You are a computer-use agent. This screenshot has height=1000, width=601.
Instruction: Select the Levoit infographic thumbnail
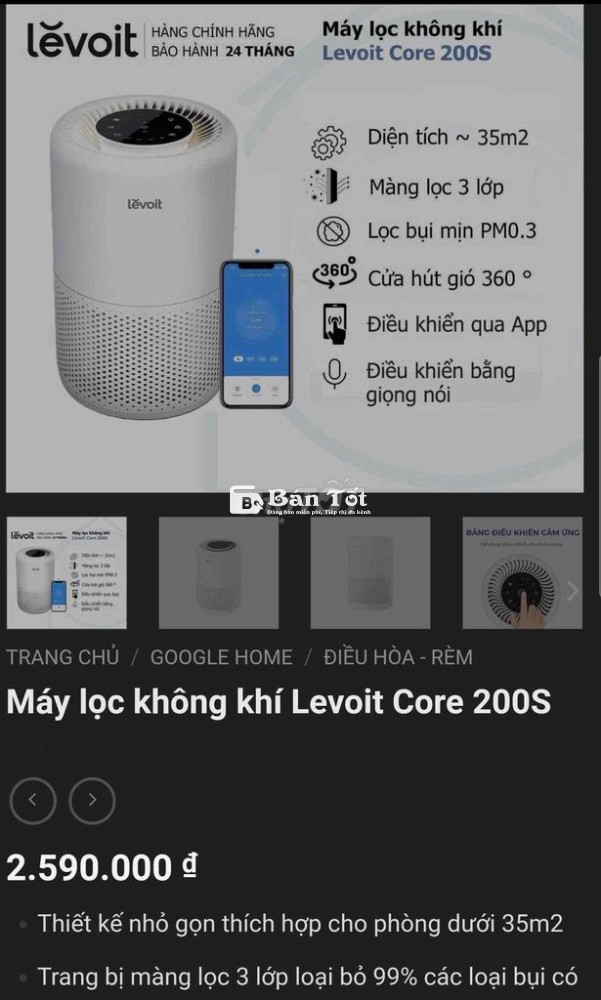tap(67, 573)
